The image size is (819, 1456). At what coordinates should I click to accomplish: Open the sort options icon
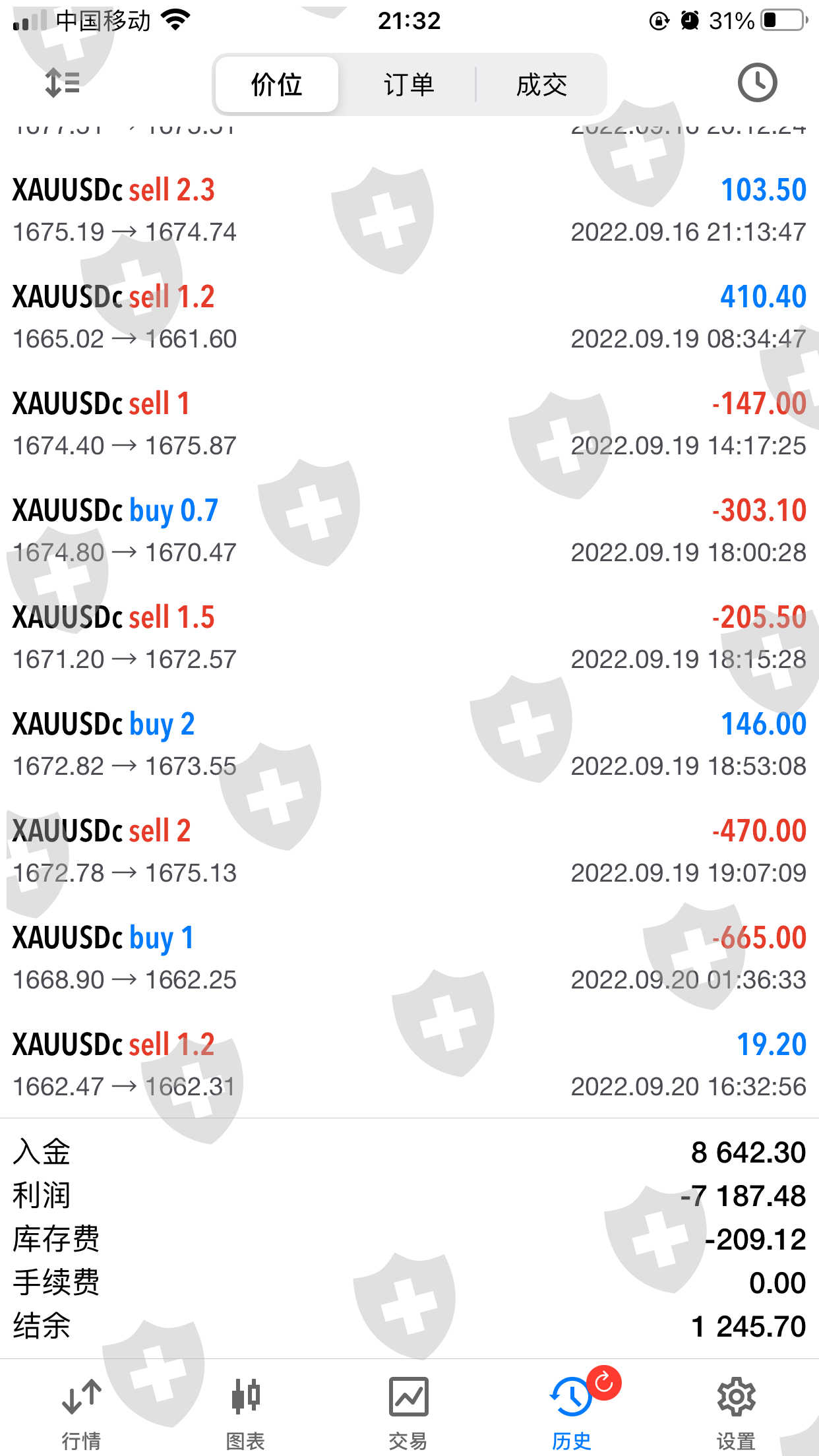click(62, 84)
